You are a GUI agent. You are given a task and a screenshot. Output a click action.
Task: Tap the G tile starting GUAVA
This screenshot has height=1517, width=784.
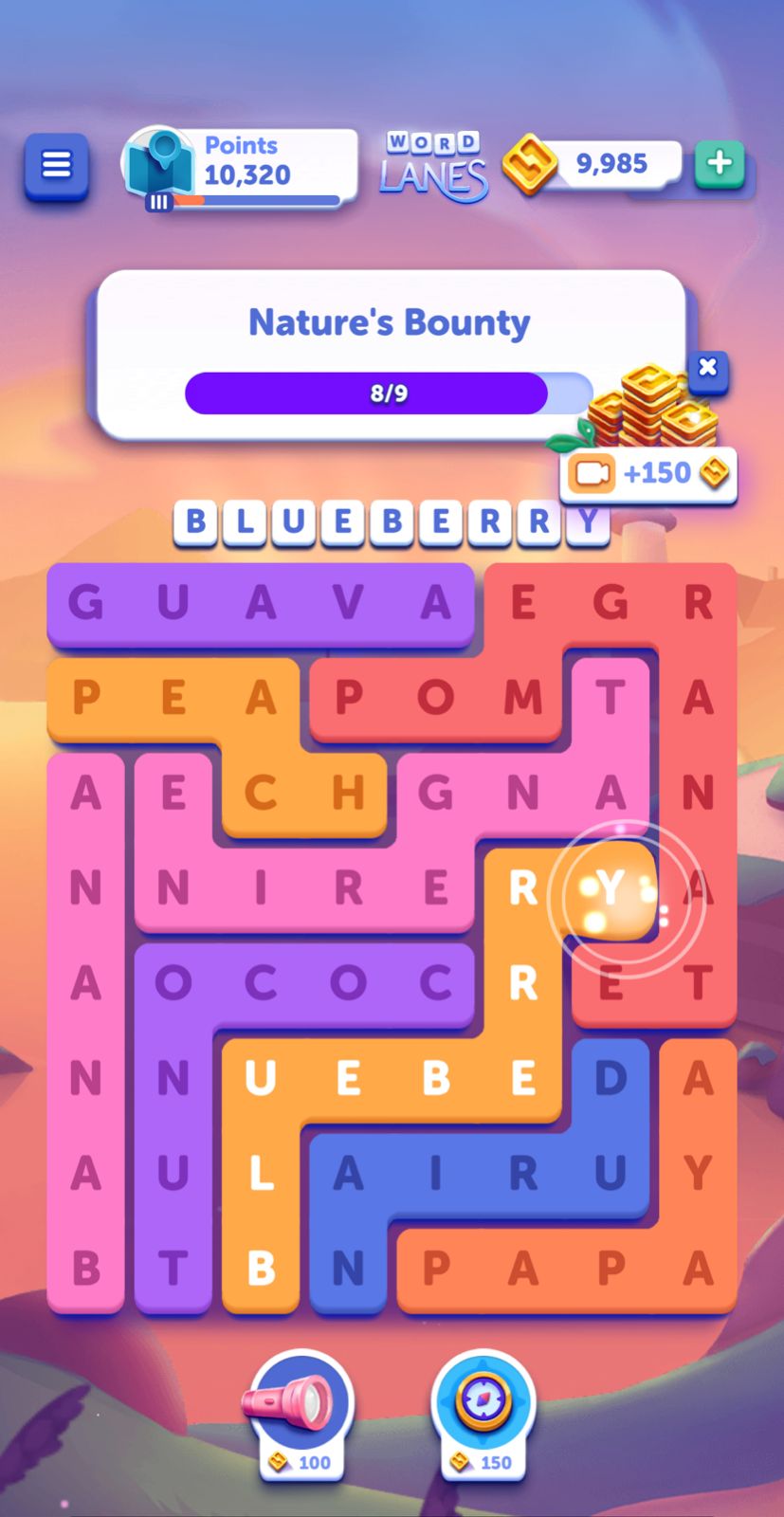tap(85, 603)
